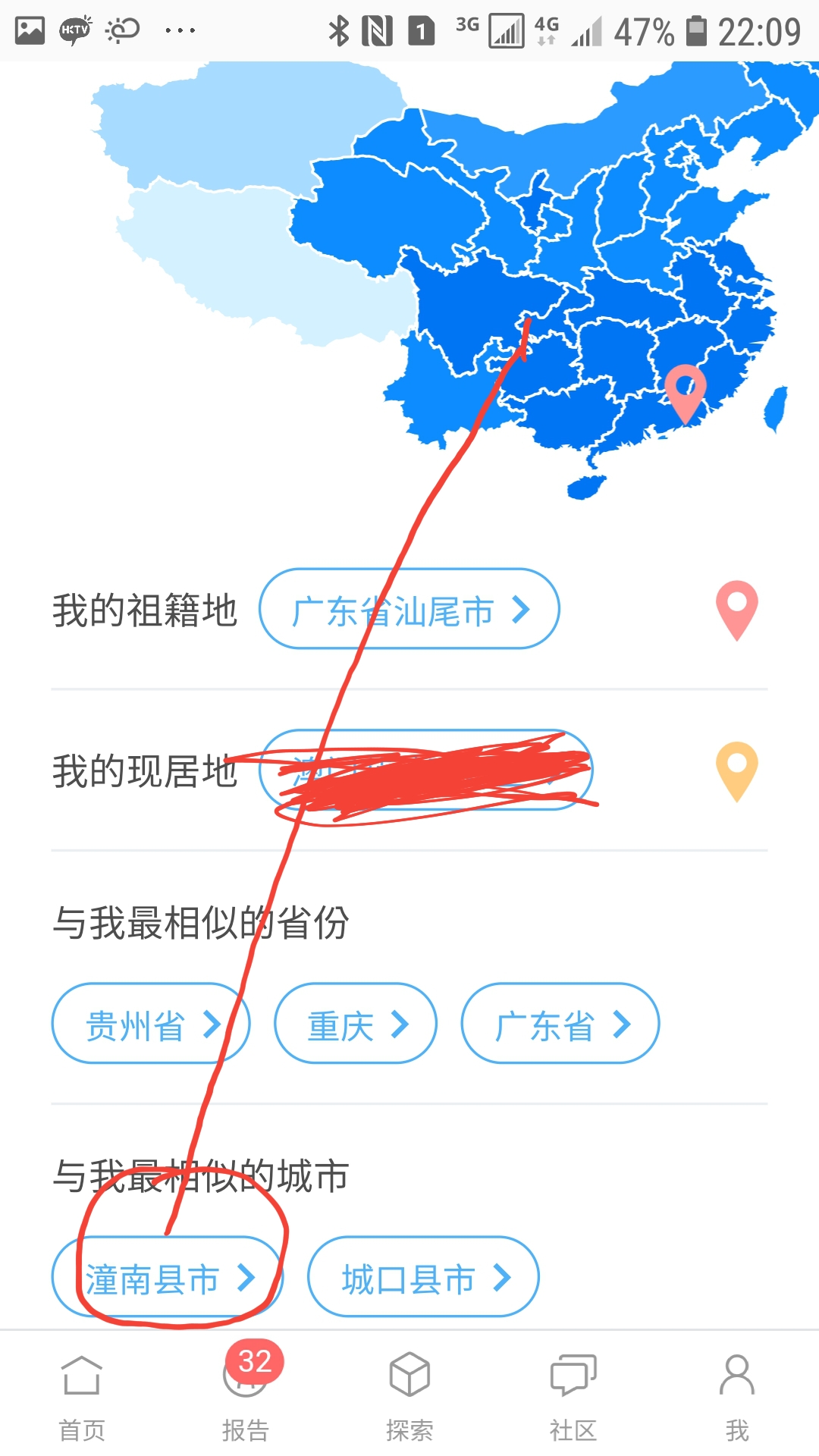View the similar city 城口县市
Viewport: 819px width, 1456px height.
pyautogui.click(x=423, y=1277)
